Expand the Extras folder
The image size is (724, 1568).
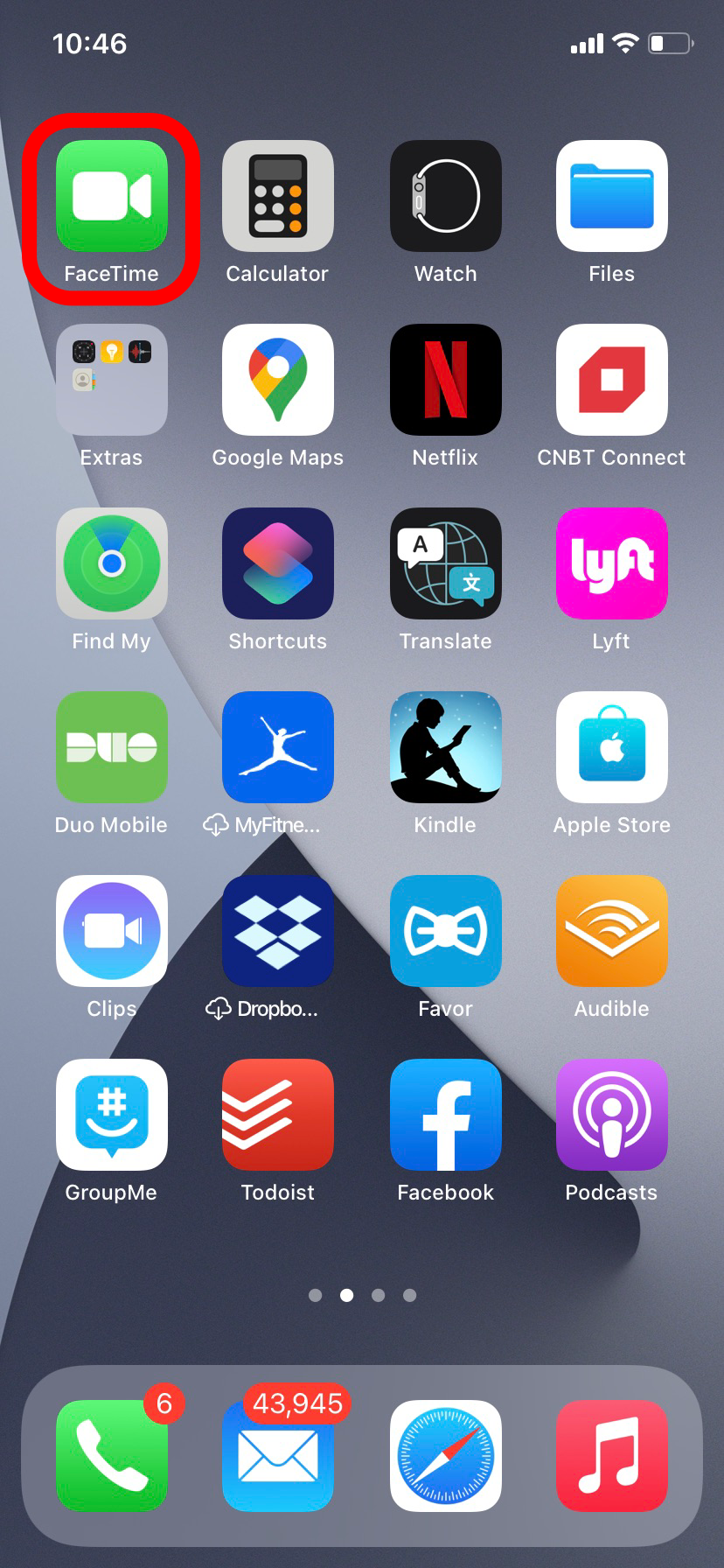[112, 380]
